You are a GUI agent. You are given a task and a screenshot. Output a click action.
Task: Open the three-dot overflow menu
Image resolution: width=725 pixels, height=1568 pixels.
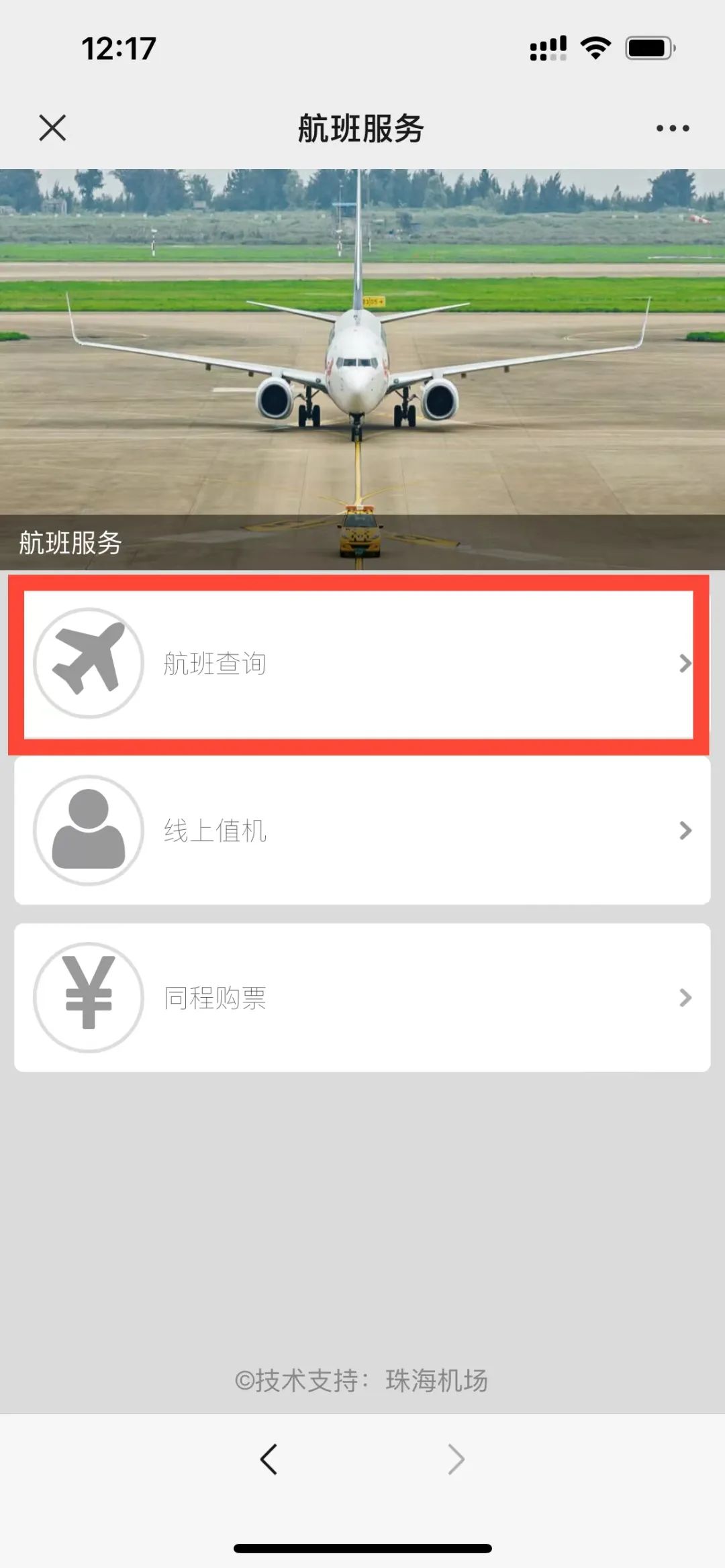(x=673, y=128)
